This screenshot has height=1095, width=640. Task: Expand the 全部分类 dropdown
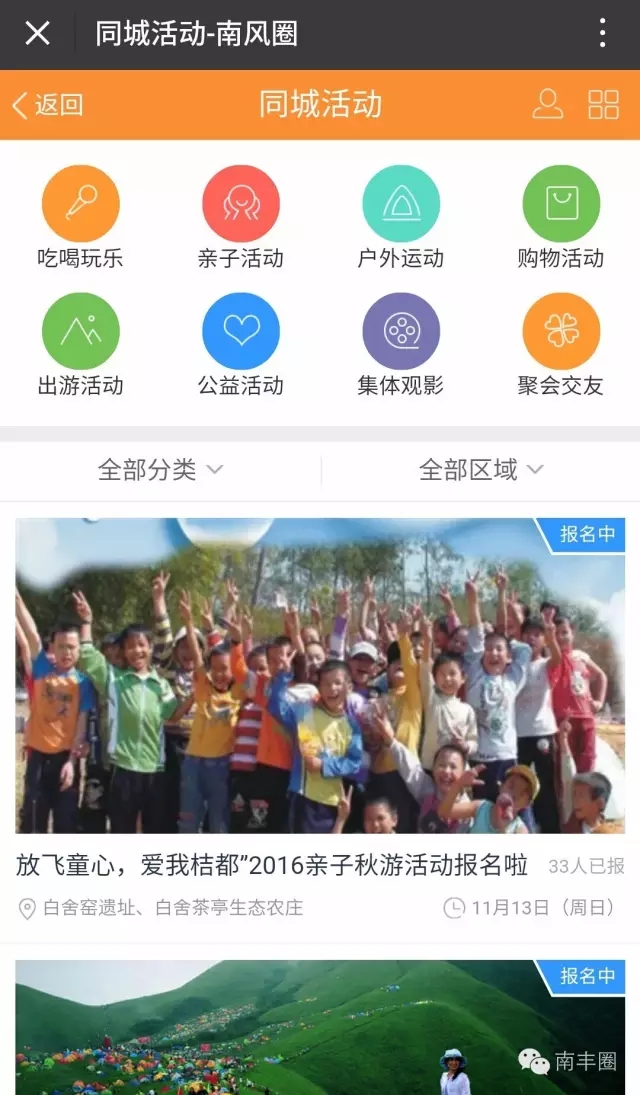tap(160, 470)
